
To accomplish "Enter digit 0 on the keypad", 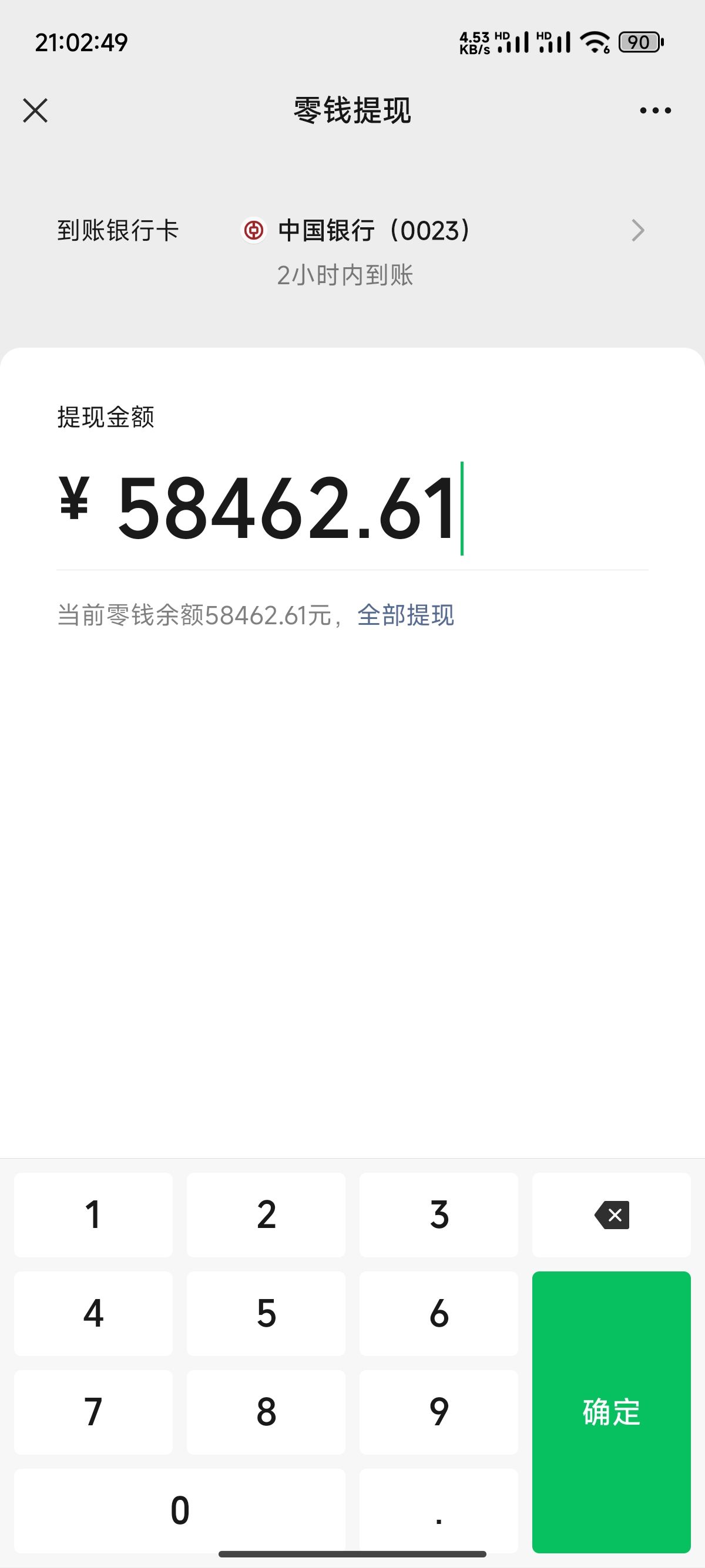I will point(180,1511).
